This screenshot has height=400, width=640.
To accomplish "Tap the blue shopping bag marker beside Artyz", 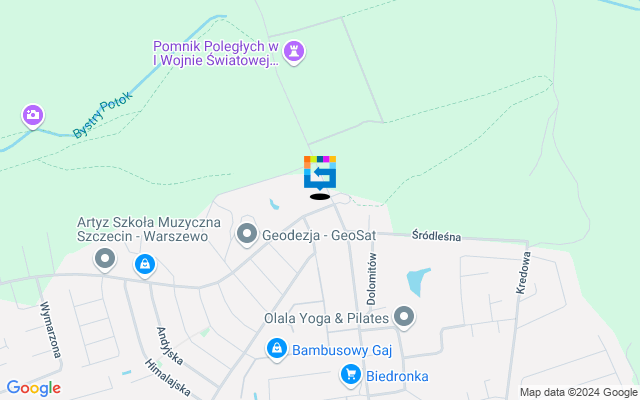I will click(x=145, y=265).
